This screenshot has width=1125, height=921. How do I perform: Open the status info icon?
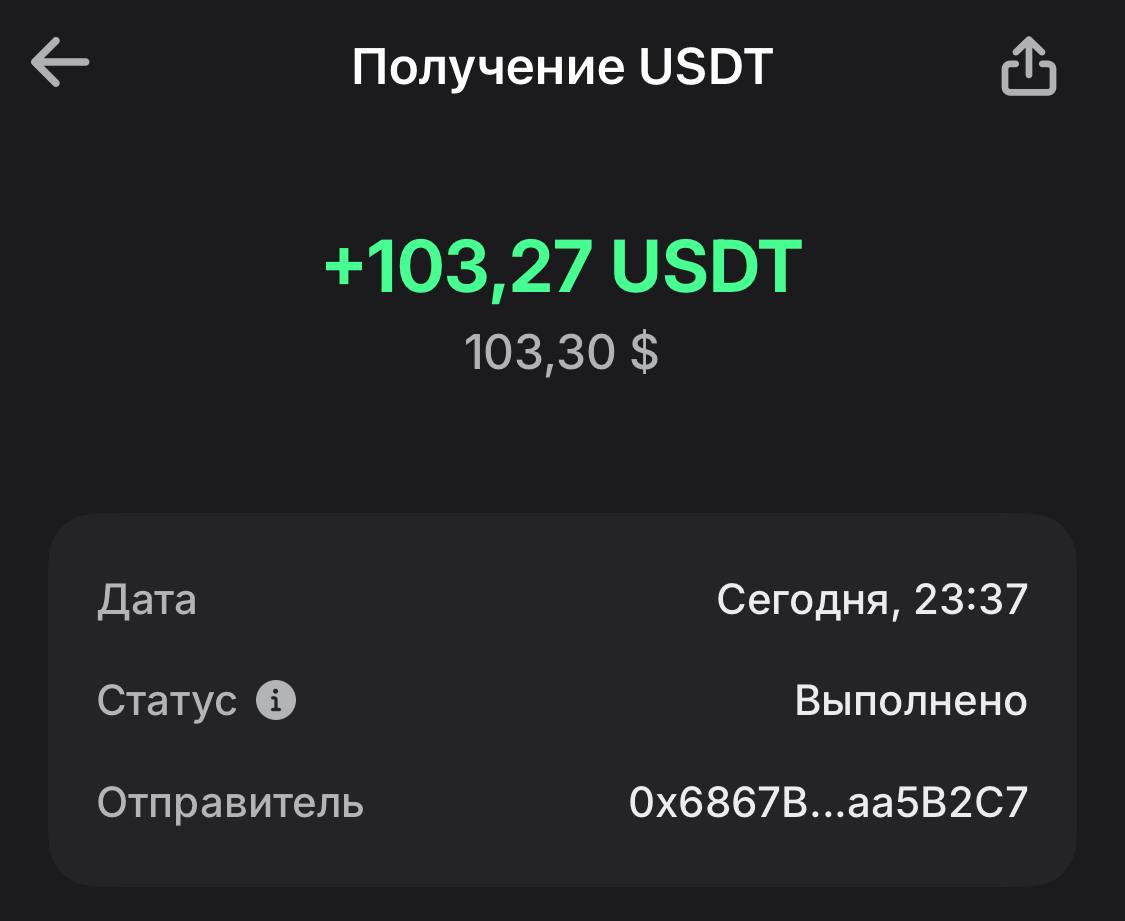pyautogui.click(x=276, y=701)
